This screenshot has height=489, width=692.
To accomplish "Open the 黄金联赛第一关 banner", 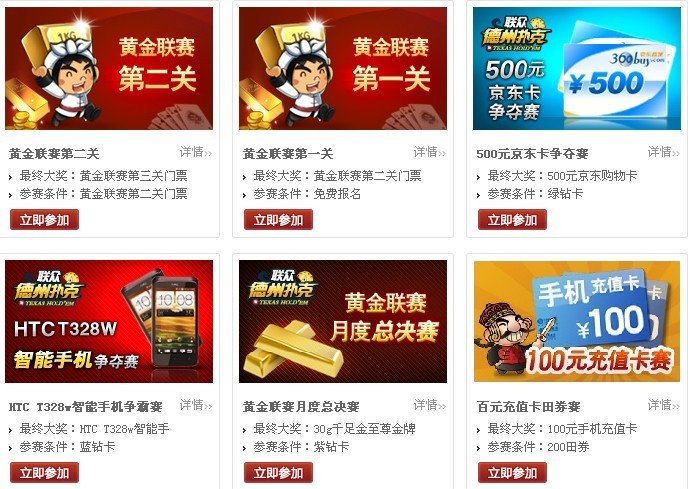I will coord(343,68).
